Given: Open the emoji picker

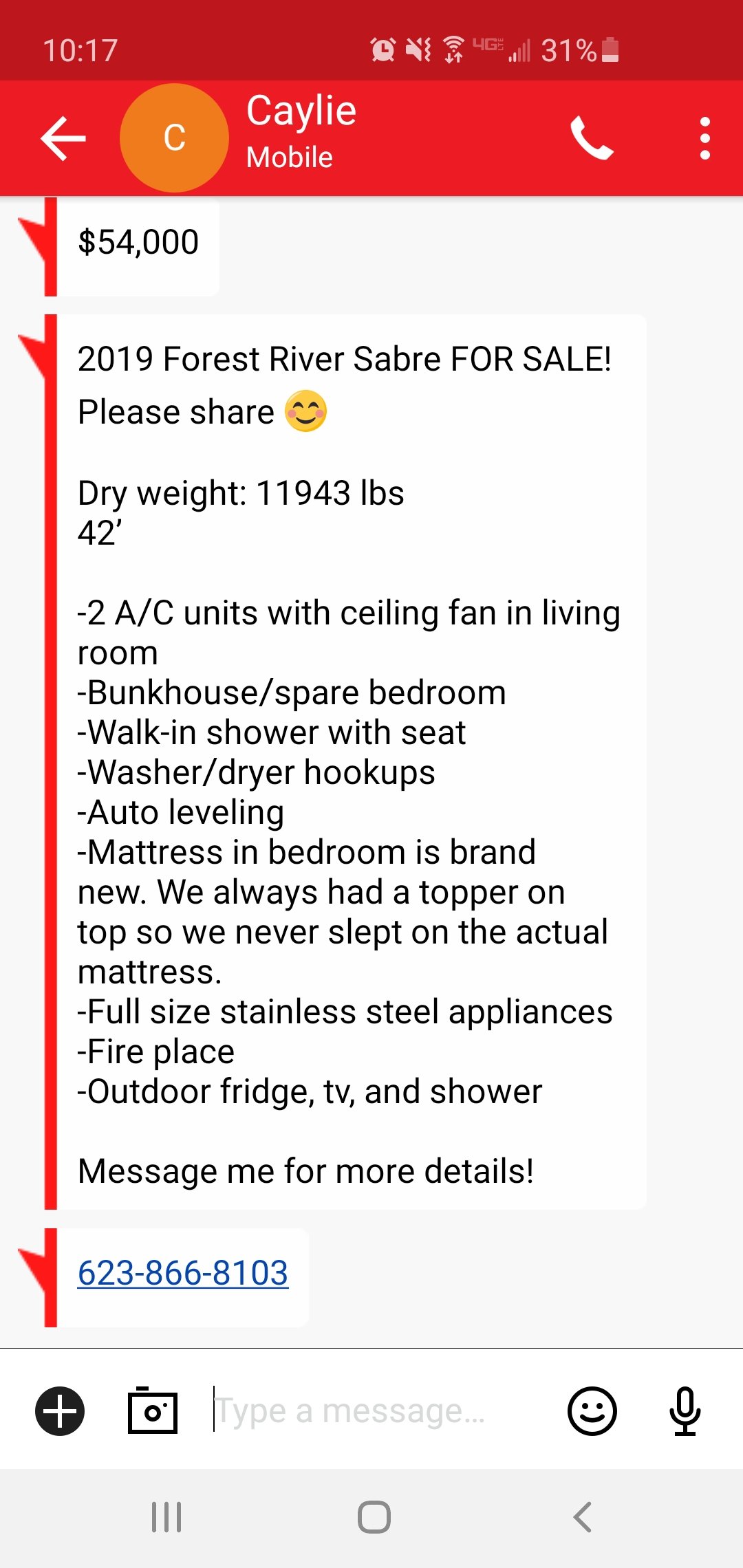Looking at the screenshot, I should coord(592,1411).
